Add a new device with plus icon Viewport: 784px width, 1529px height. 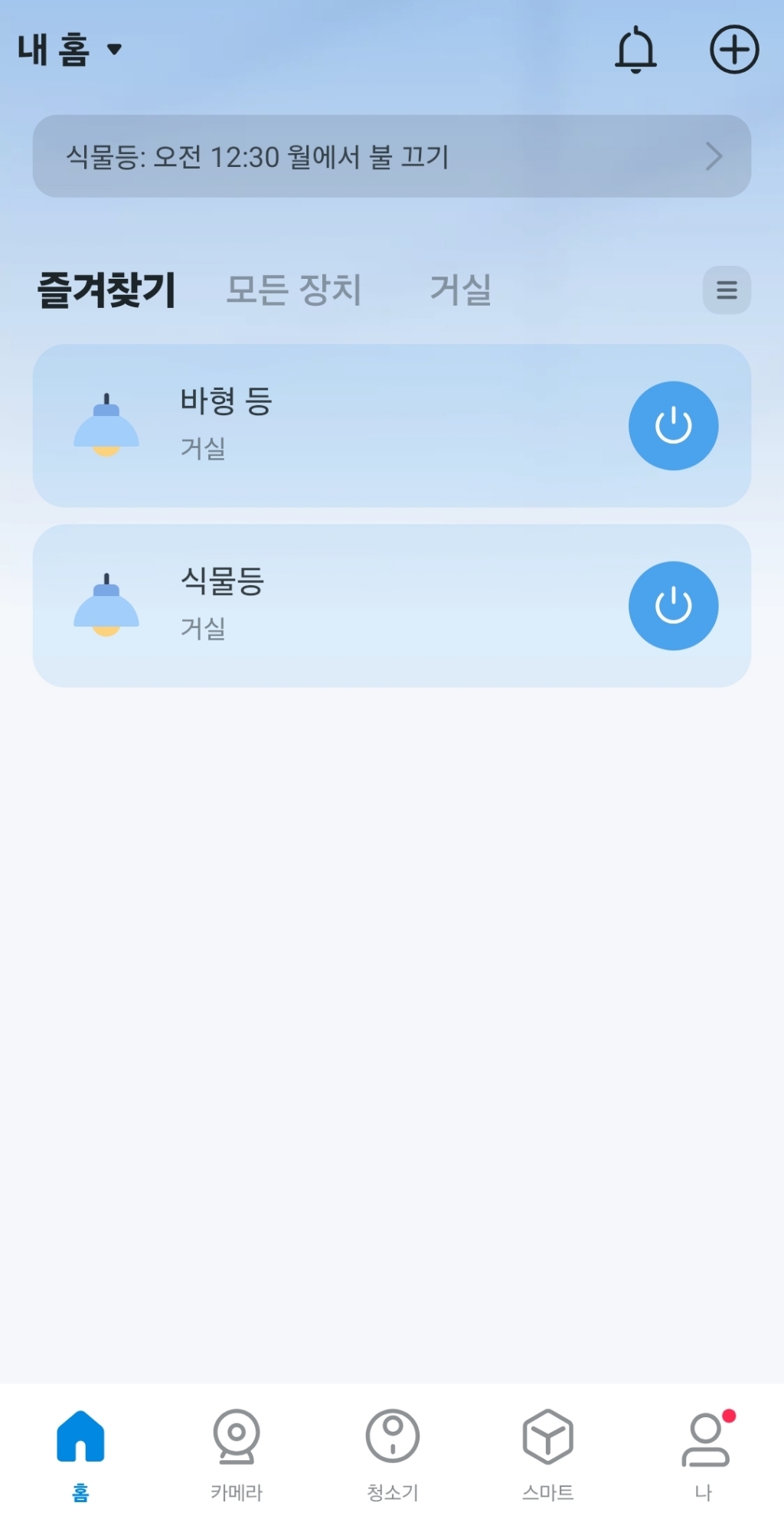coord(732,51)
